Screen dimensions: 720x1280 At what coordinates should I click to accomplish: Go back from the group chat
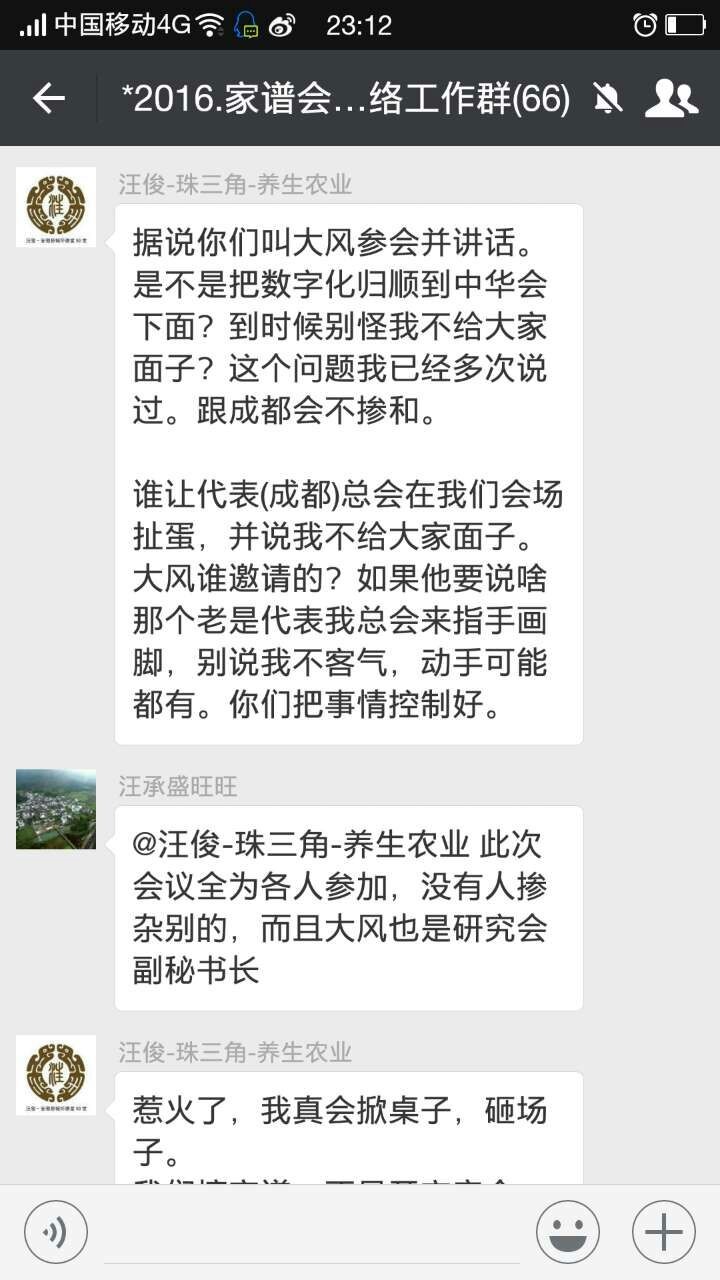point(48,98)
